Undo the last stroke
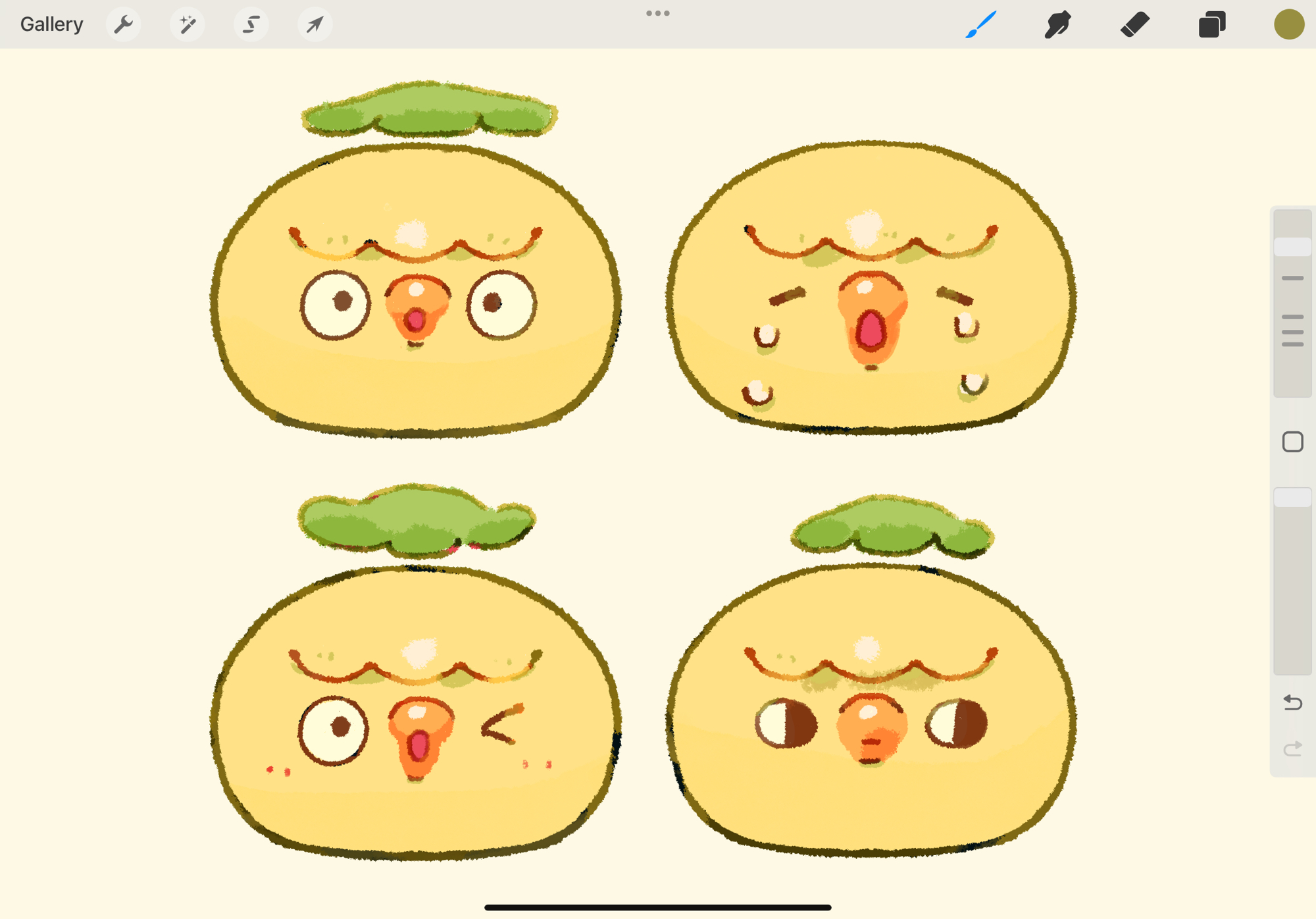Screen dimensions: 1316x919 point(1292,702)
